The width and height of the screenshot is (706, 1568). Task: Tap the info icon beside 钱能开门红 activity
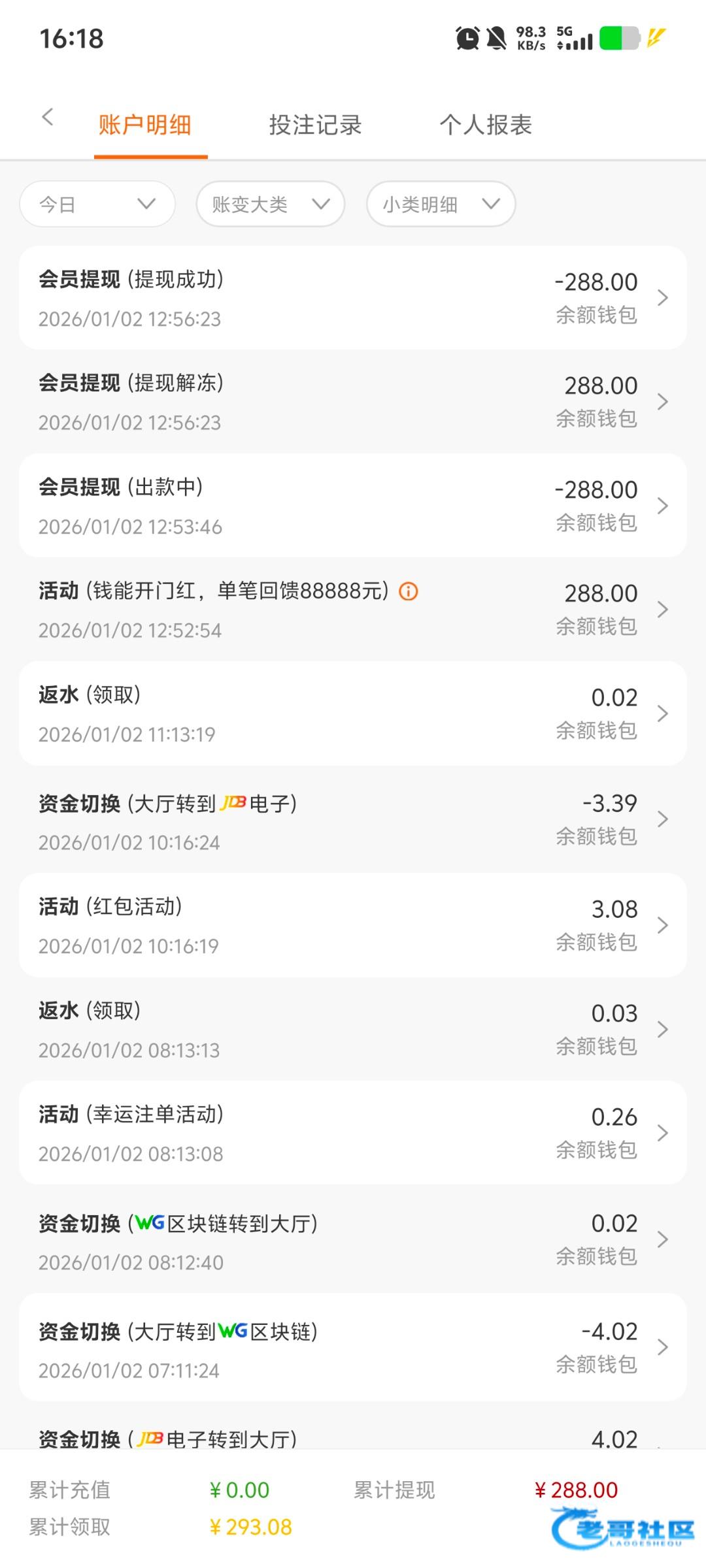(409, 591)
